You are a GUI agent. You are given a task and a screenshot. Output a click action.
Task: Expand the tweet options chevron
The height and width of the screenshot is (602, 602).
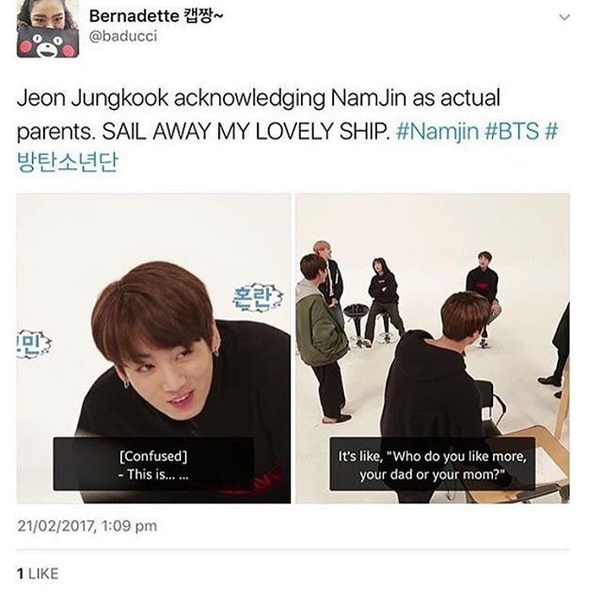coord(564,17)
